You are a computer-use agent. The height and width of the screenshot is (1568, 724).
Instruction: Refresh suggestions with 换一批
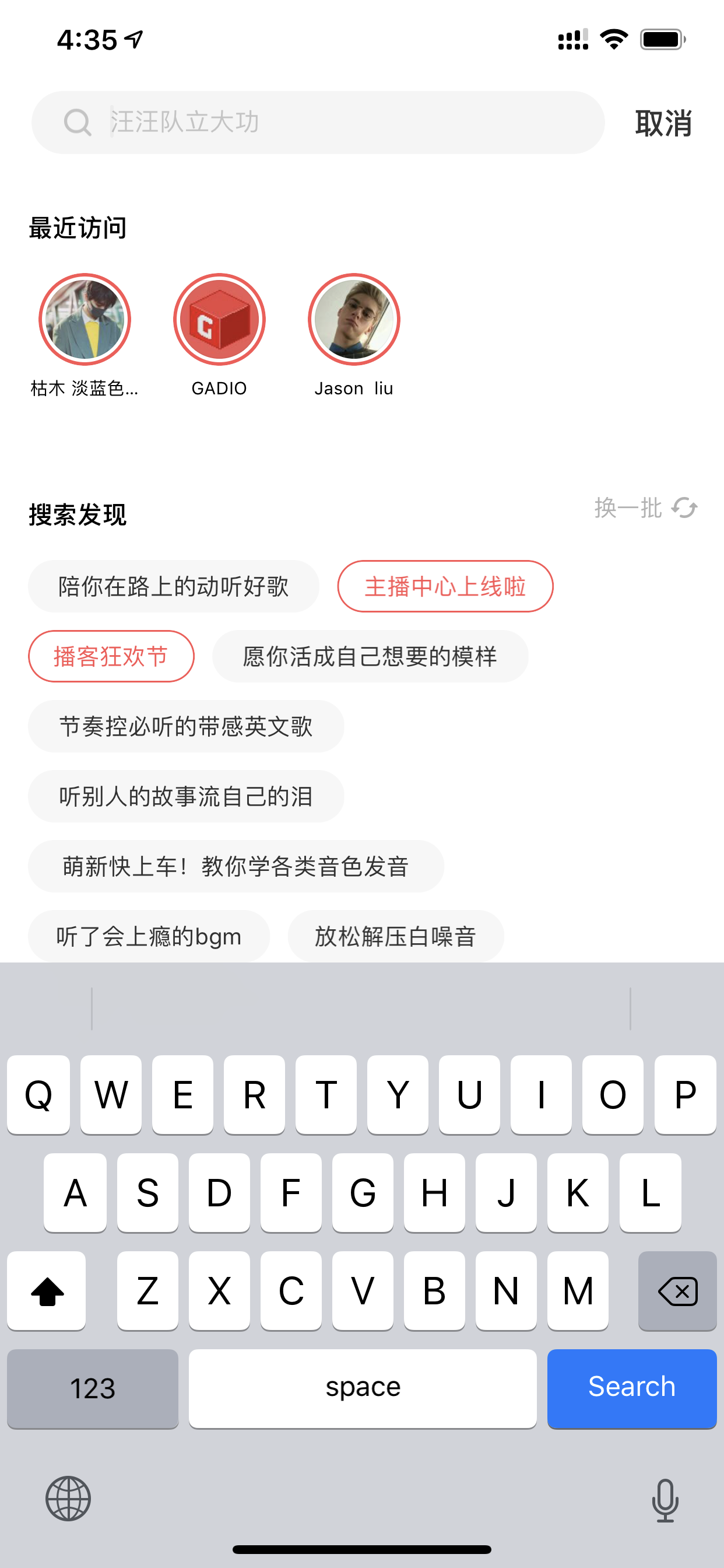(x=645, y=508)
